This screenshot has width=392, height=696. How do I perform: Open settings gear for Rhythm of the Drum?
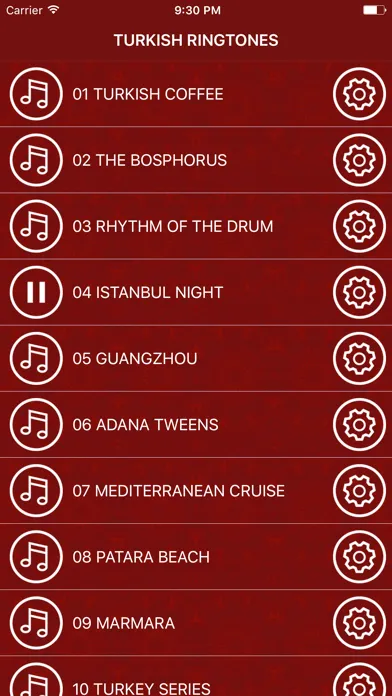[360, 226]
